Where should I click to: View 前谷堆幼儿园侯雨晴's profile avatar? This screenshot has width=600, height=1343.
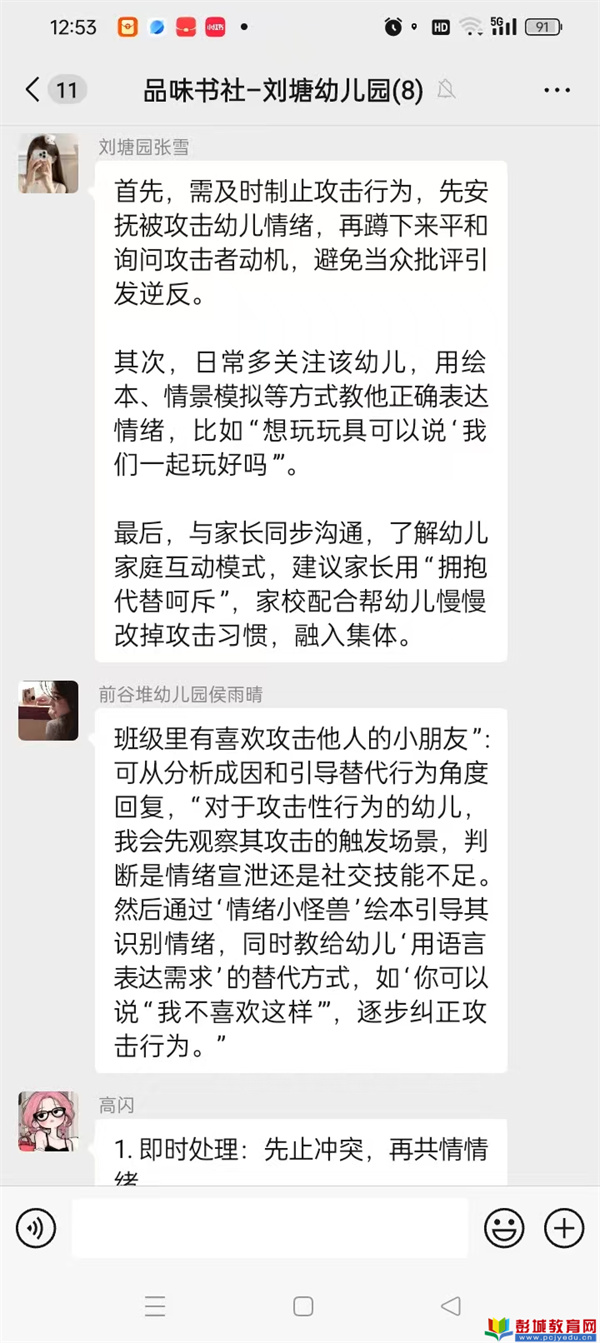48,710
